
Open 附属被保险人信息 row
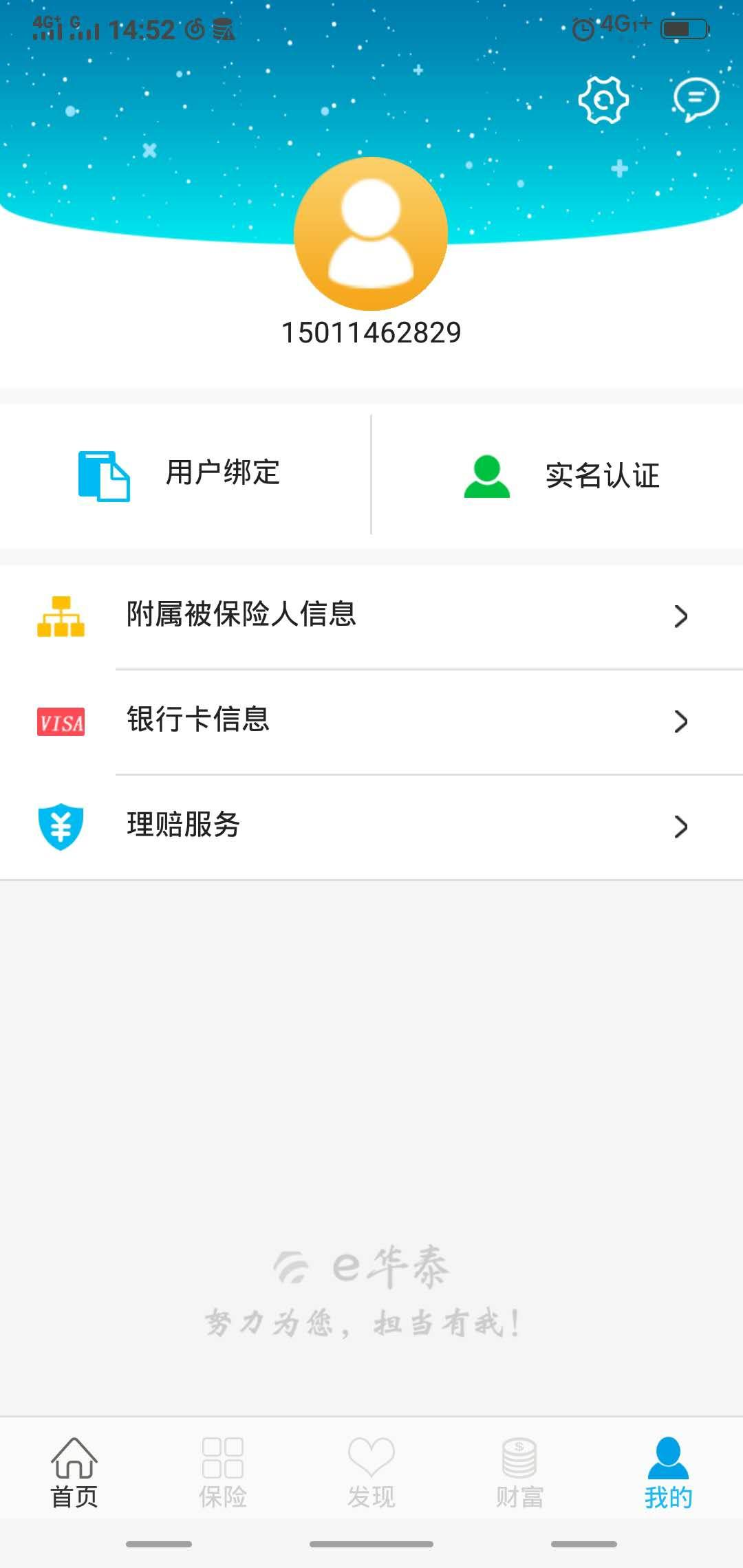click(x=371, y=616)
